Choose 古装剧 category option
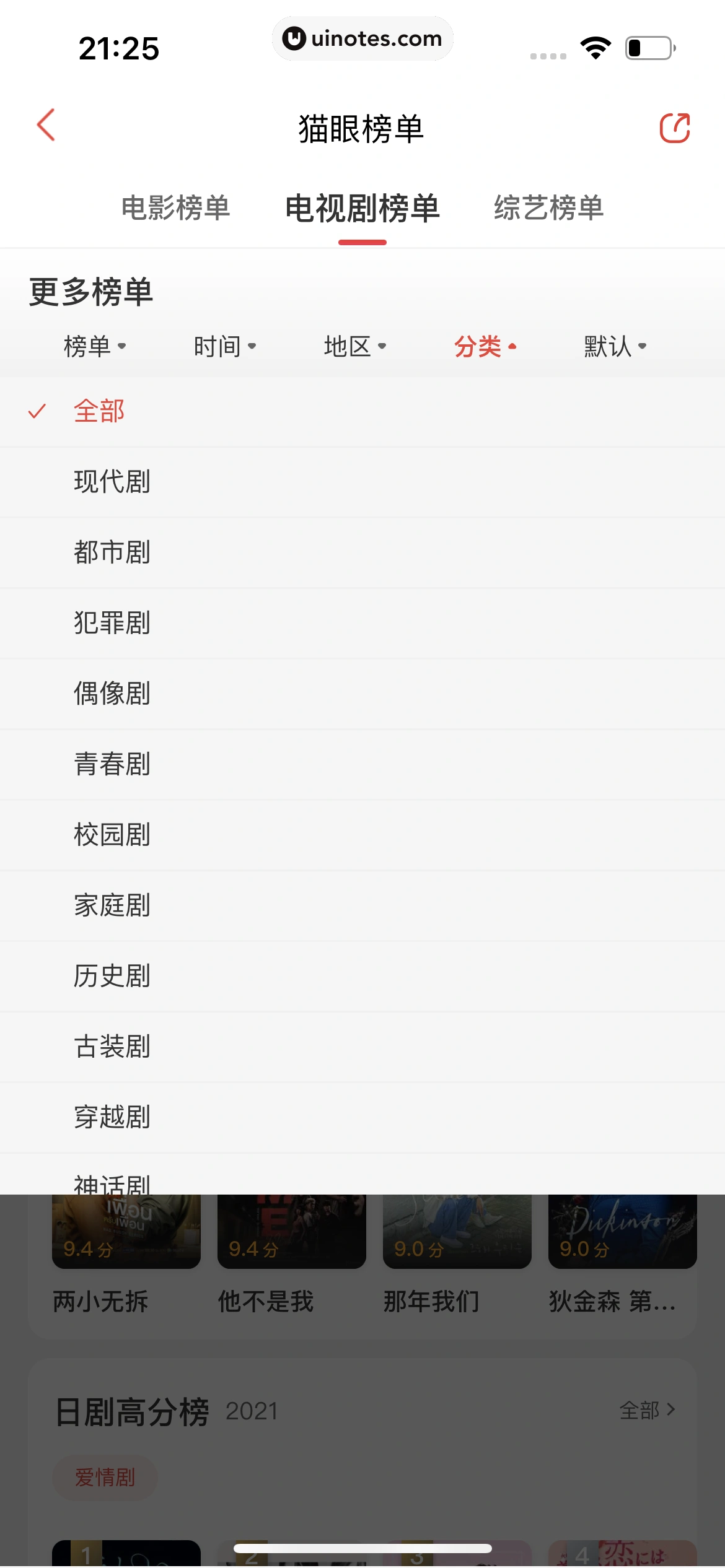 (112, 1047)
